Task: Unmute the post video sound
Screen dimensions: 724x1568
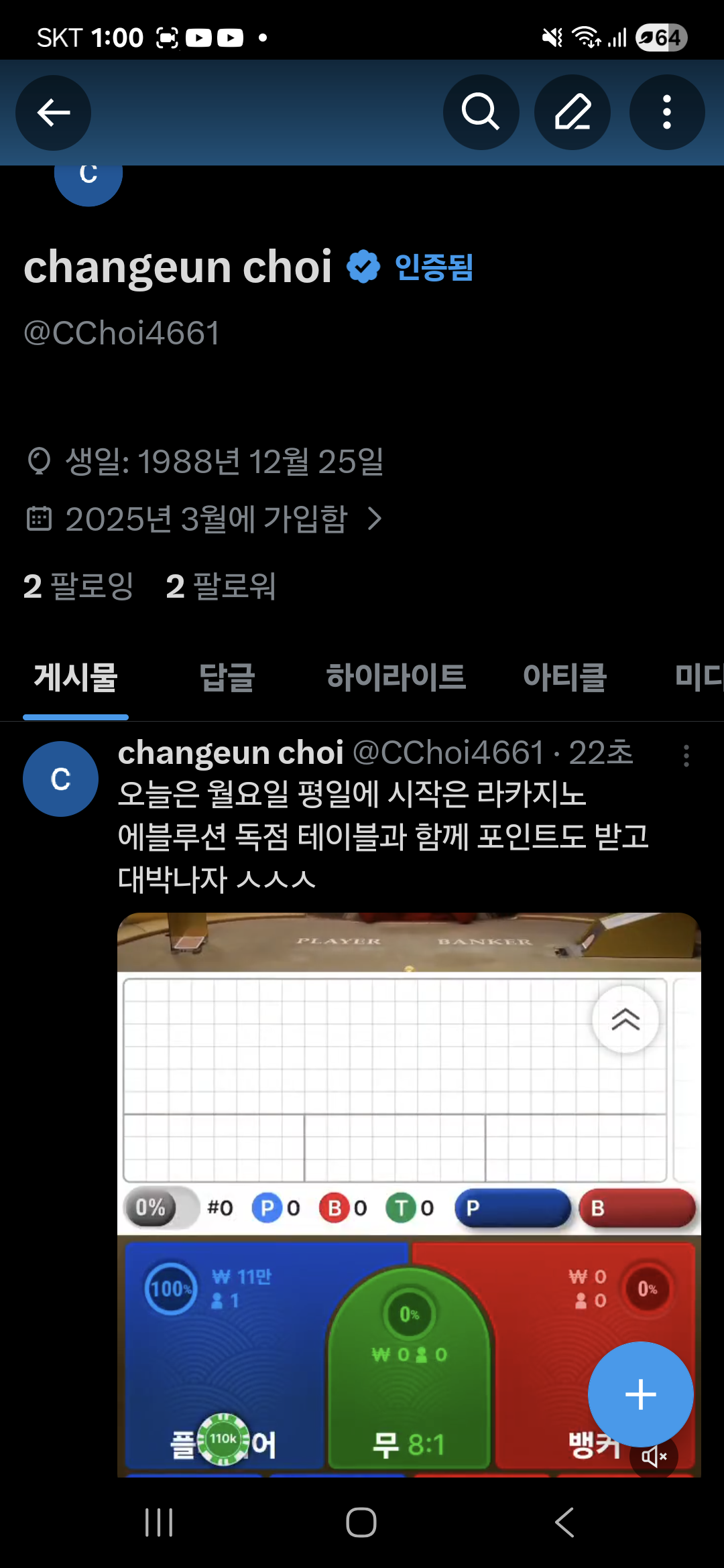Action: coord(654,1456)
